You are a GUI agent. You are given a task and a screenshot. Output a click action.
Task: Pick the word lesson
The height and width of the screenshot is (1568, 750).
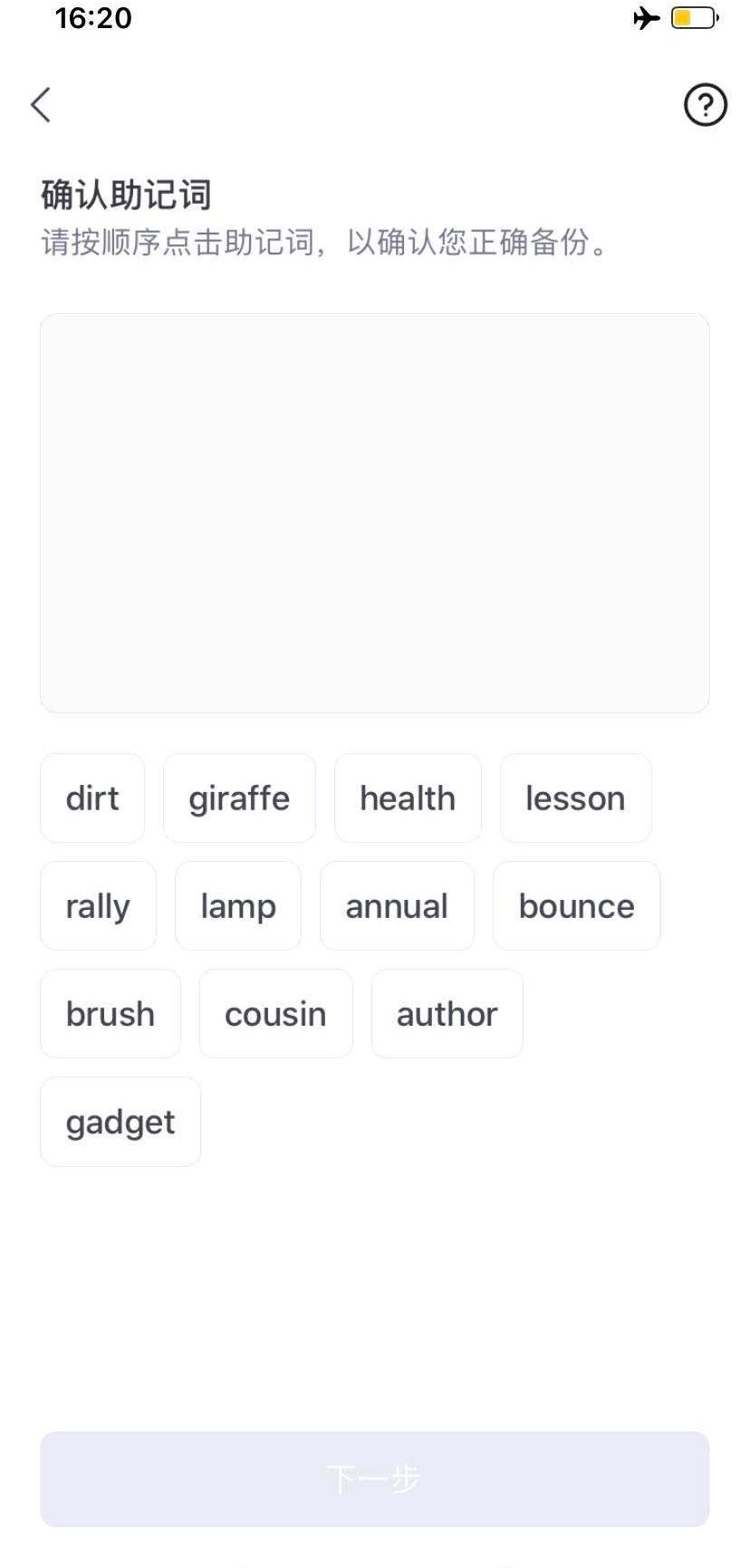point(575,798)
